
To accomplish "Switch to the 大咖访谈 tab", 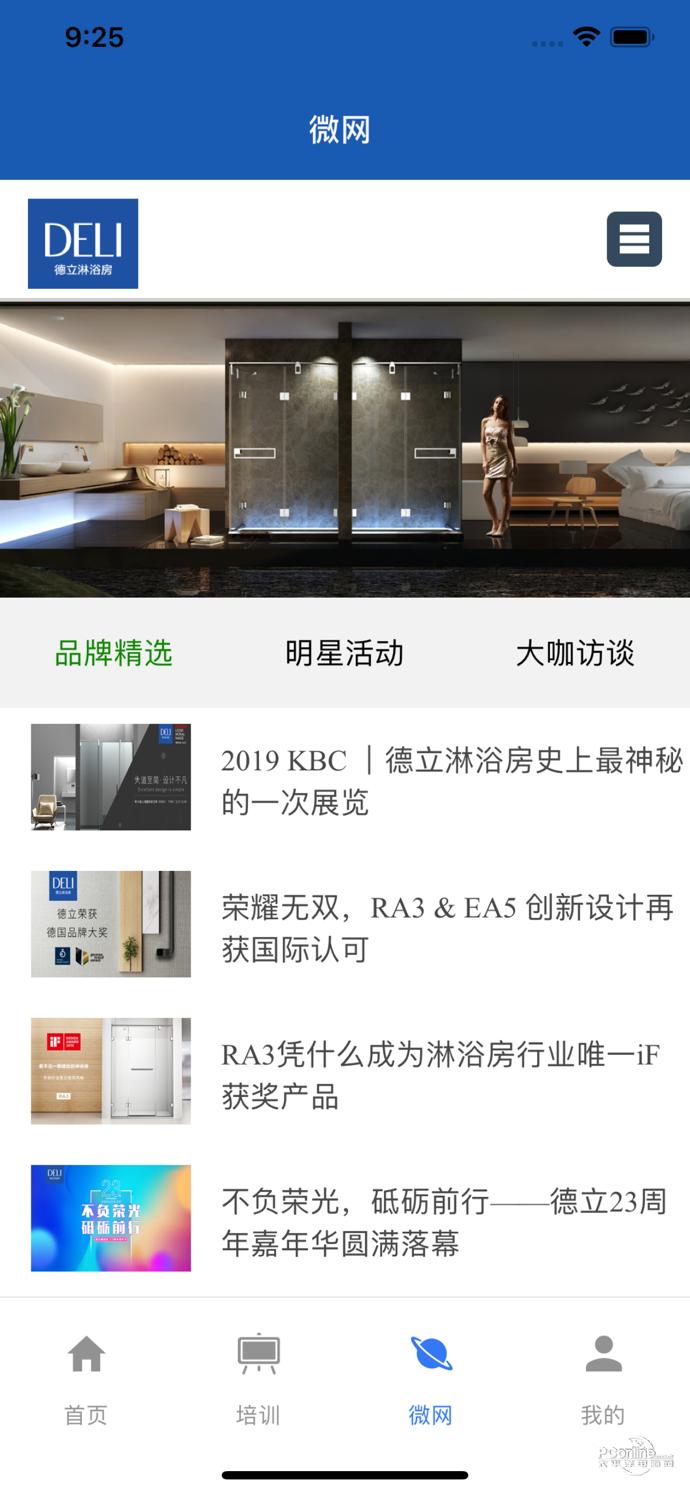I will click(575, 653).
